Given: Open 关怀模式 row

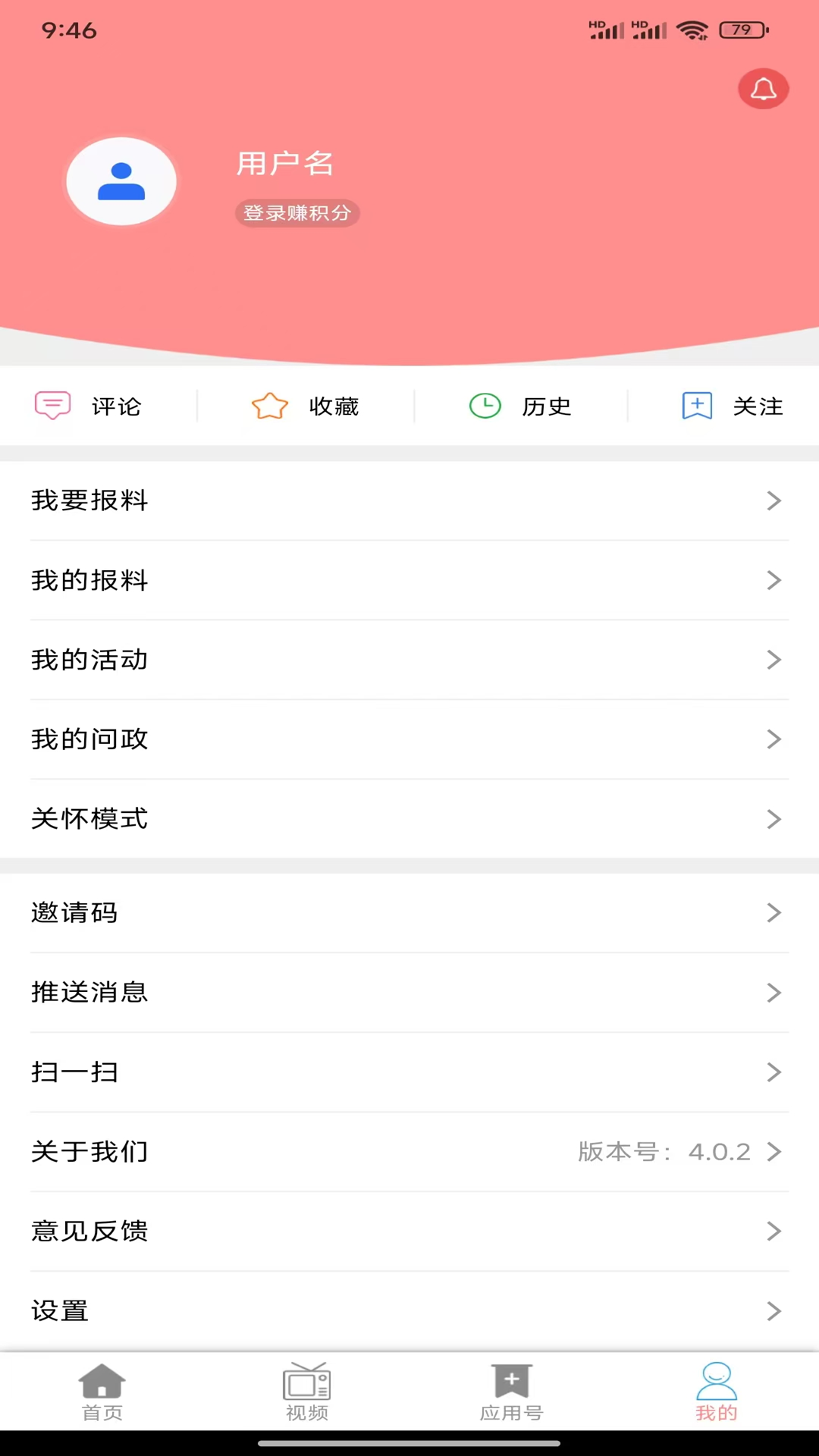Looking at the screenshot, I should [x=409, y=819].
